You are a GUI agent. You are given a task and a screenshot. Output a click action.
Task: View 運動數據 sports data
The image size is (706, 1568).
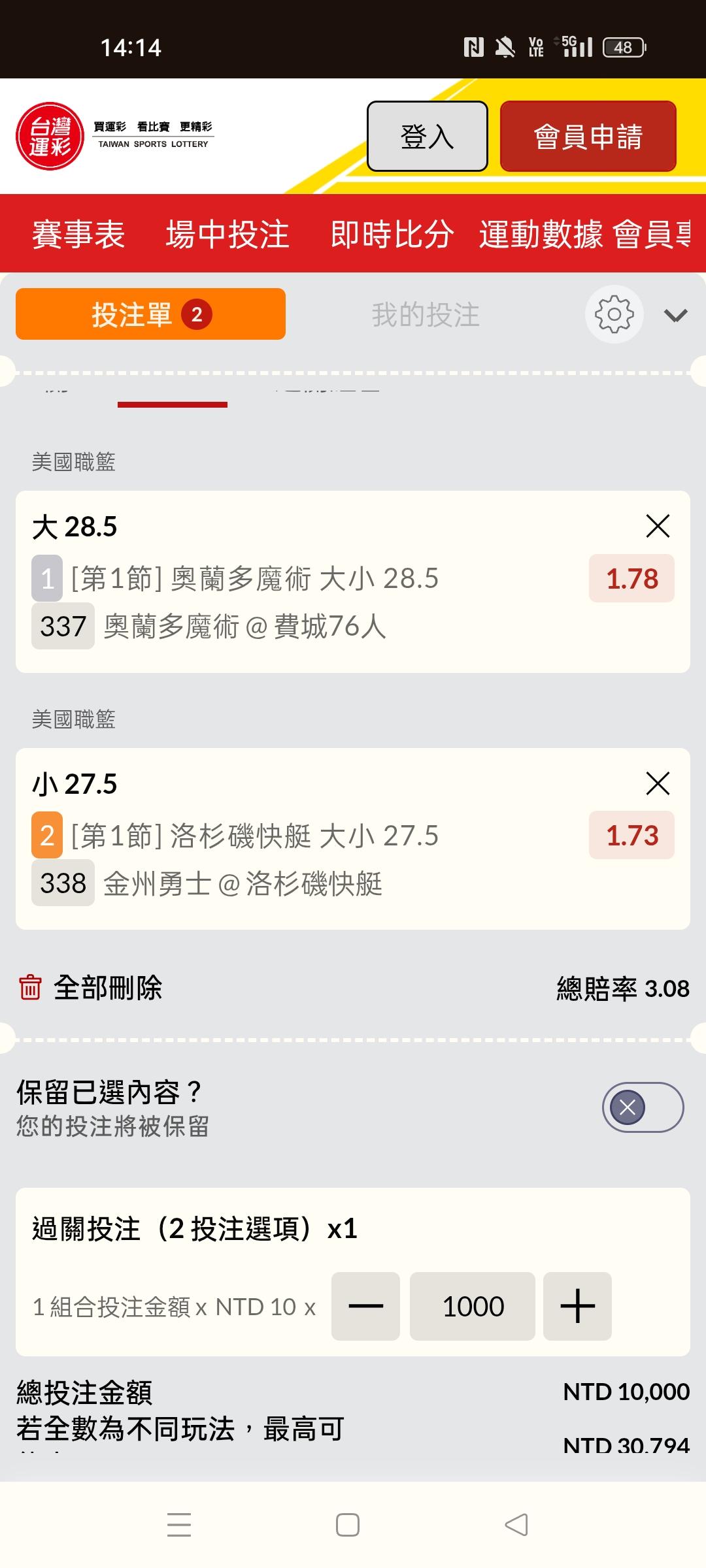pyautogui.click(x=541, y=234)
